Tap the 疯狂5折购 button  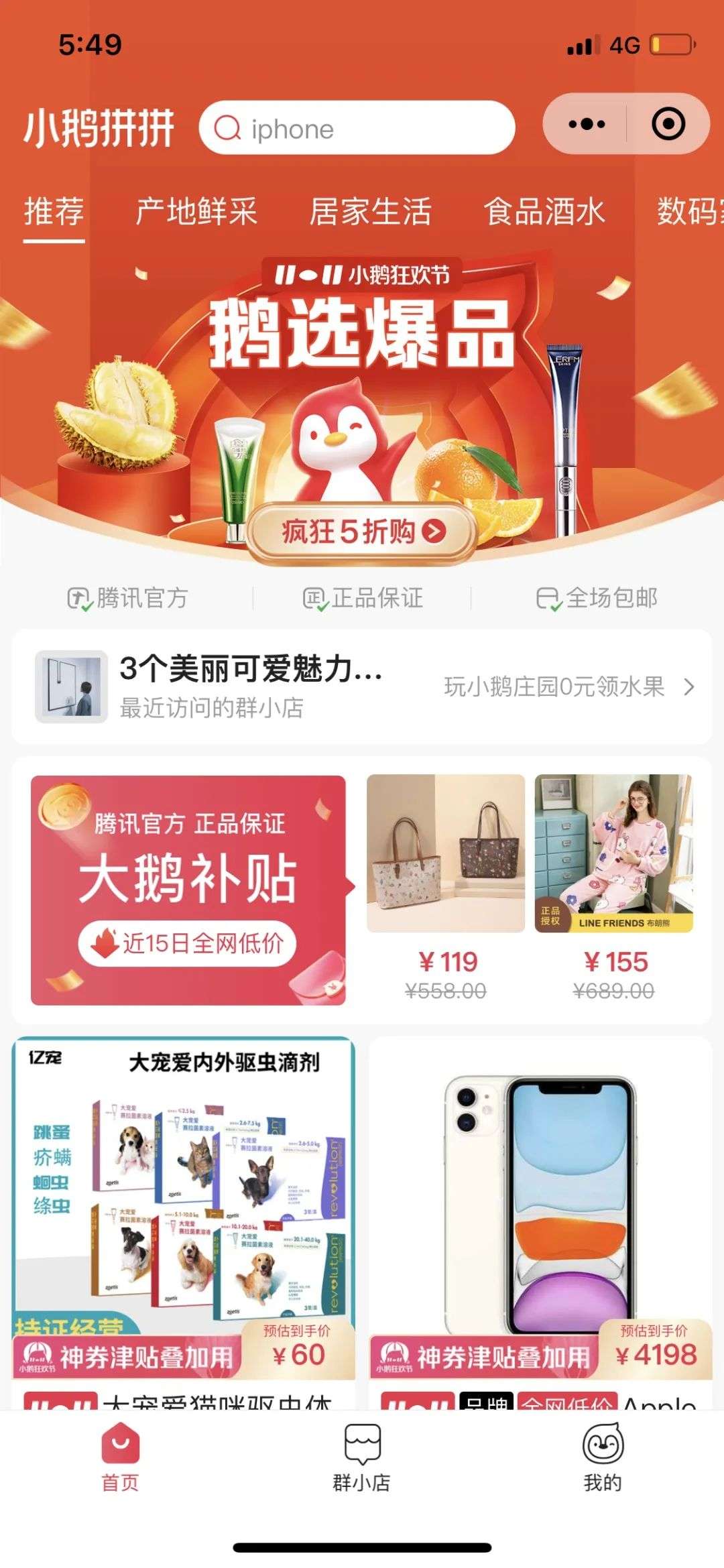[362, 532]
